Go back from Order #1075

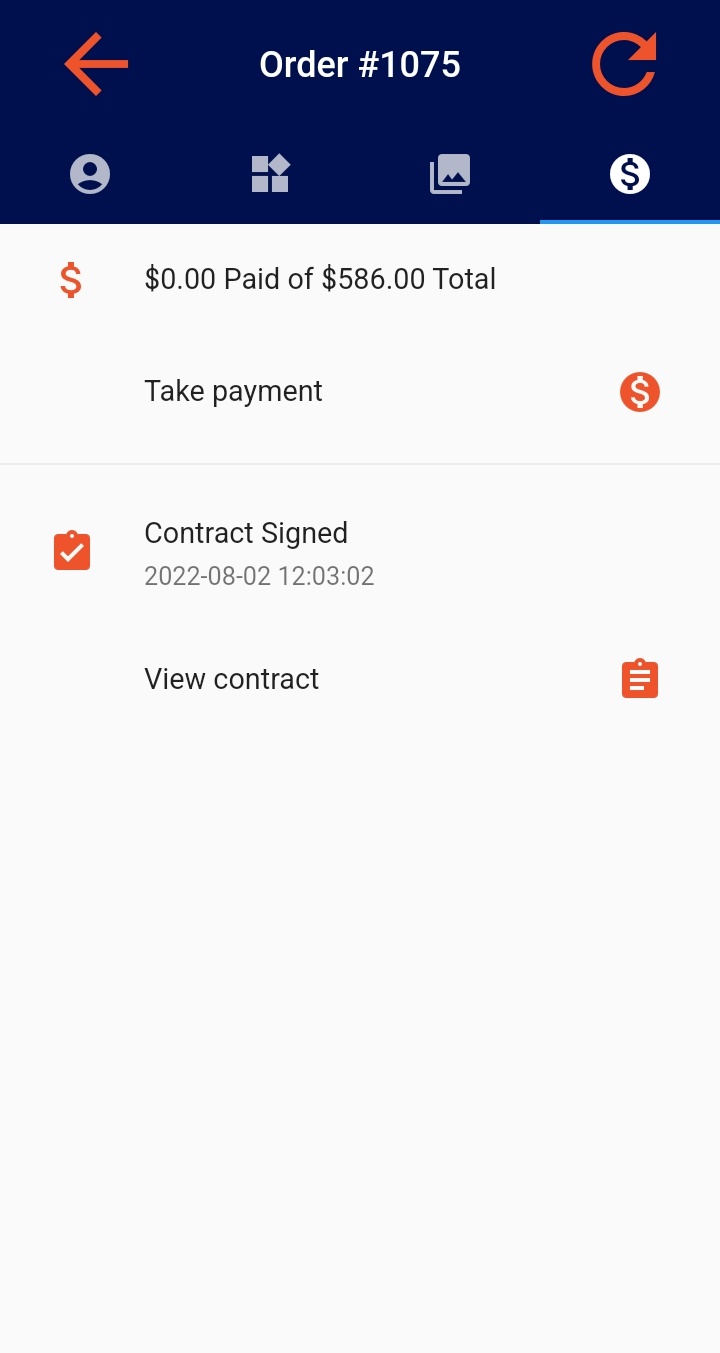96,65
